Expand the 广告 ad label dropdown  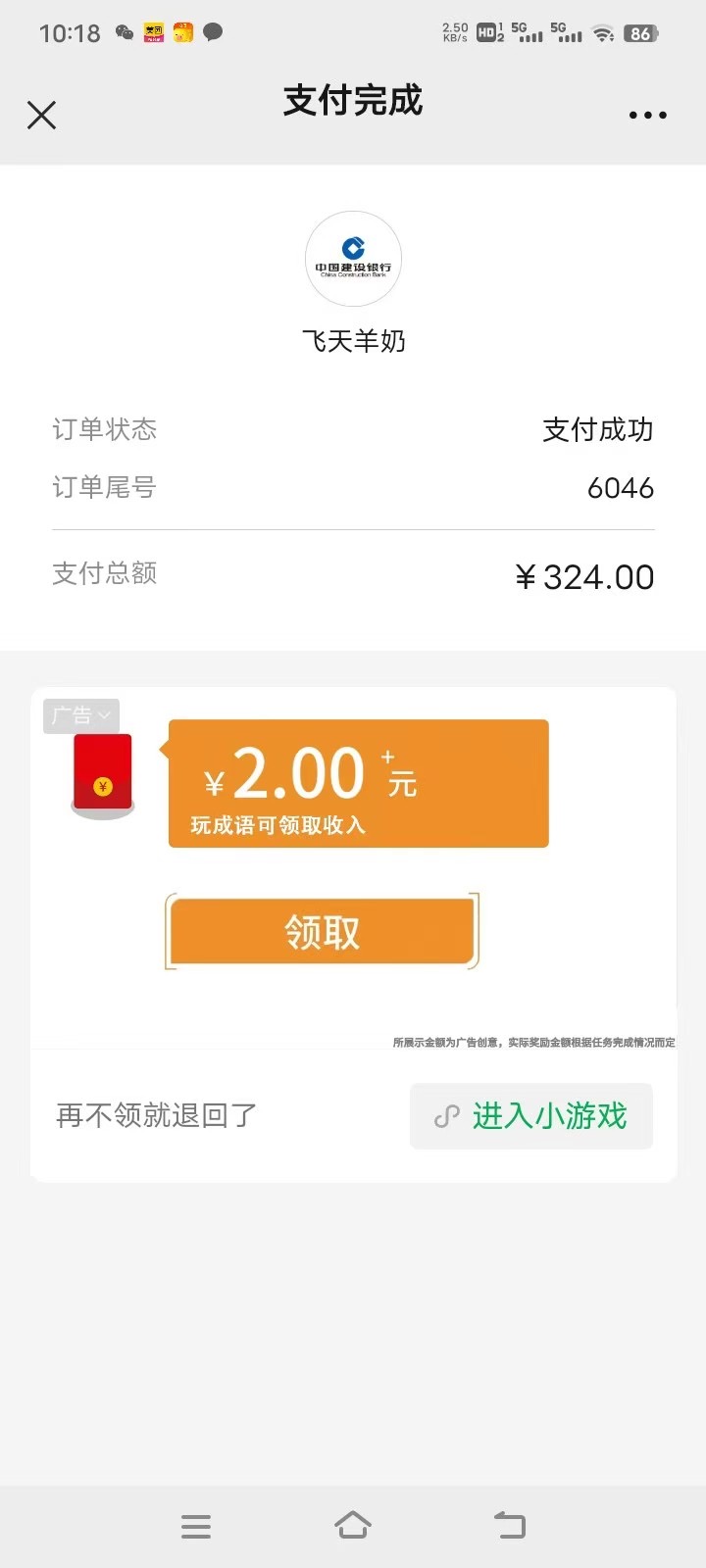81,715
